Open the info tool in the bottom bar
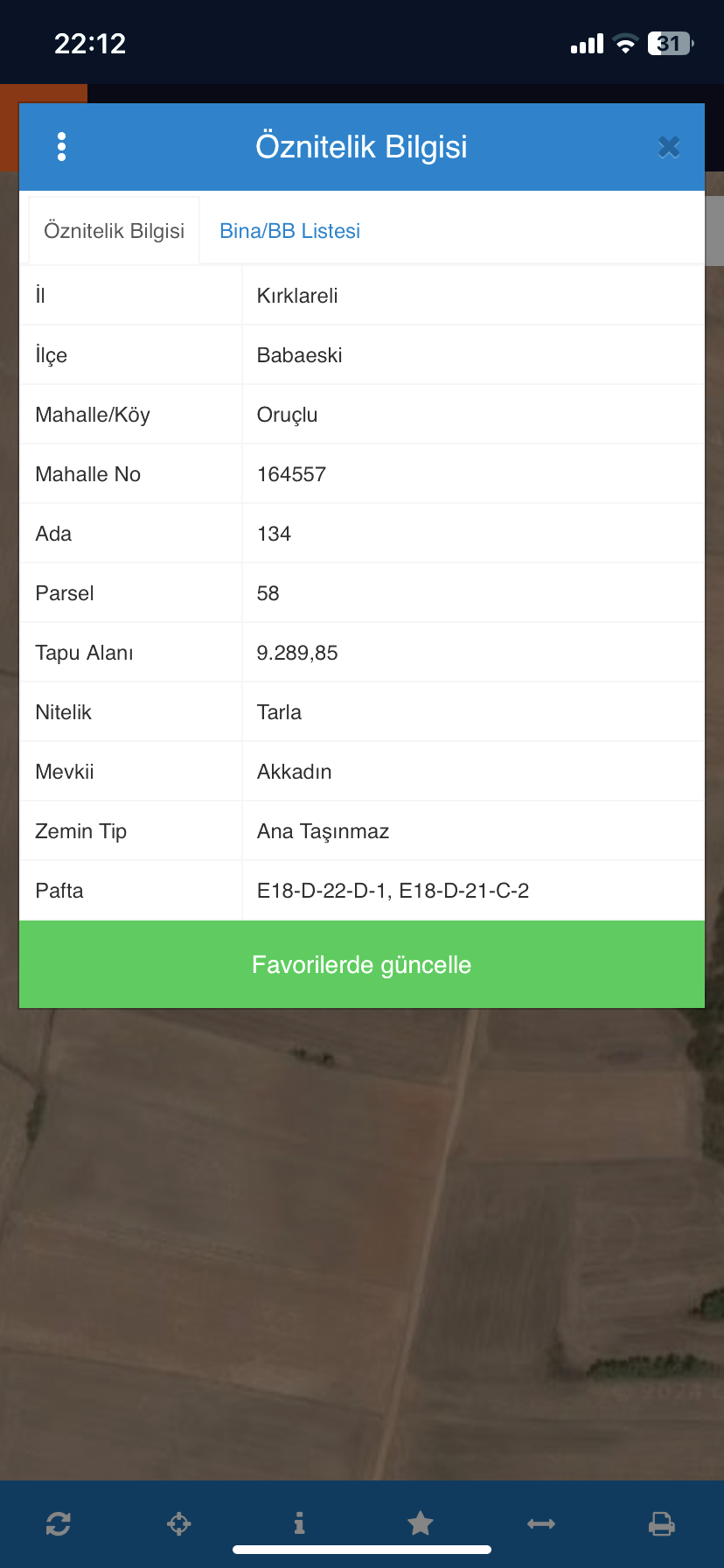 299,1523
